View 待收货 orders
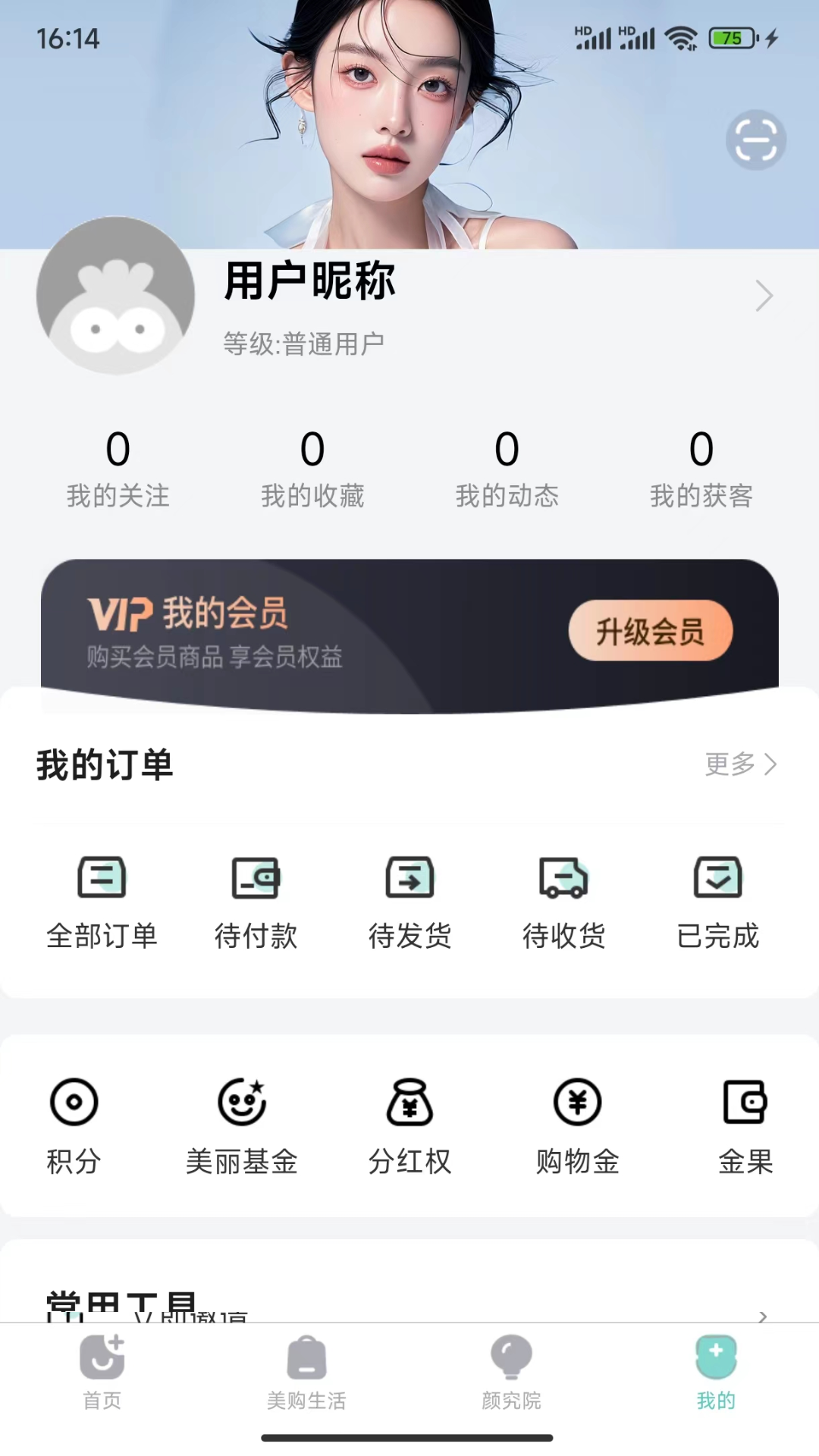The height and width of the screenshot is (1456, 819). (563, 902)
